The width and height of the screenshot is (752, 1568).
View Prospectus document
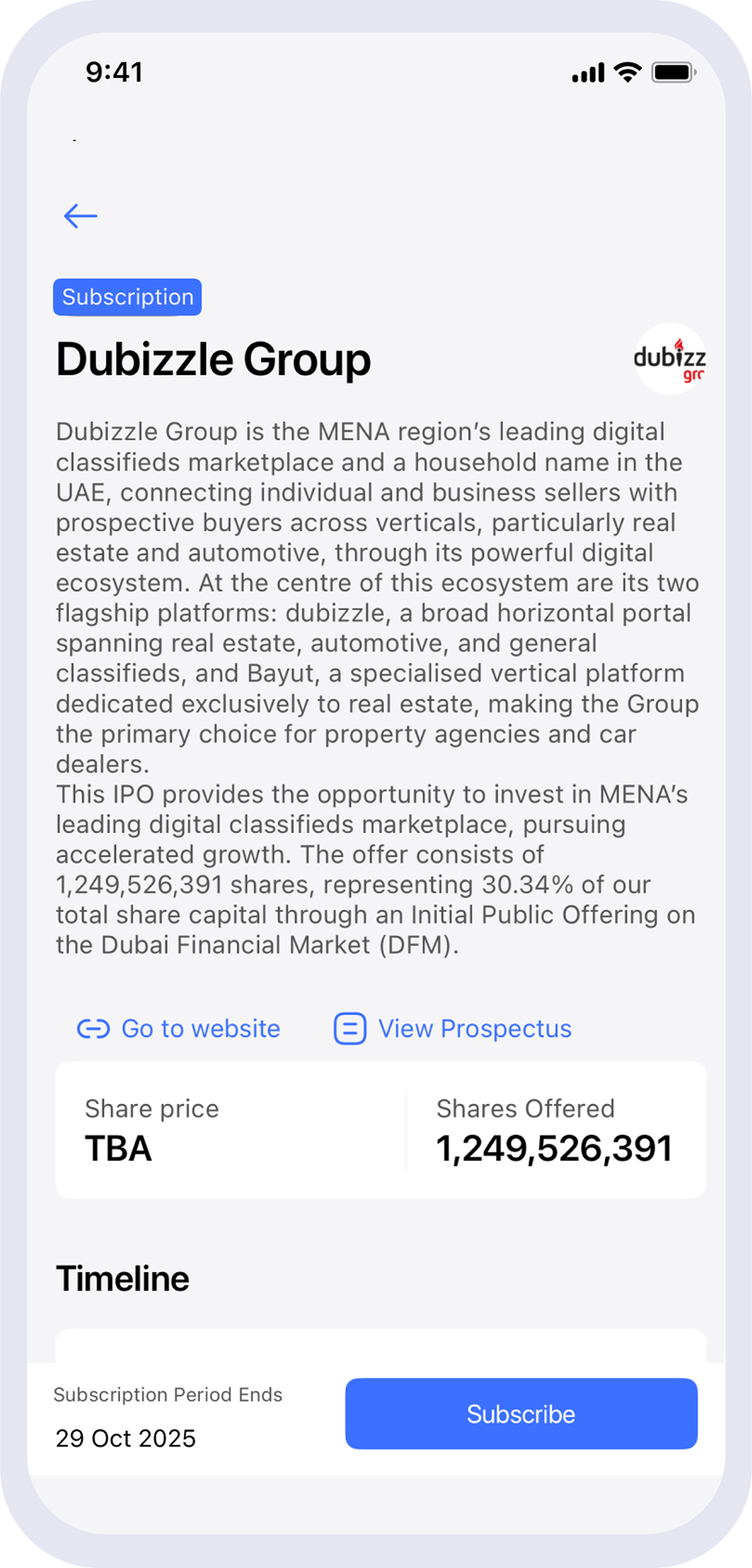[x=453, y=1029]
